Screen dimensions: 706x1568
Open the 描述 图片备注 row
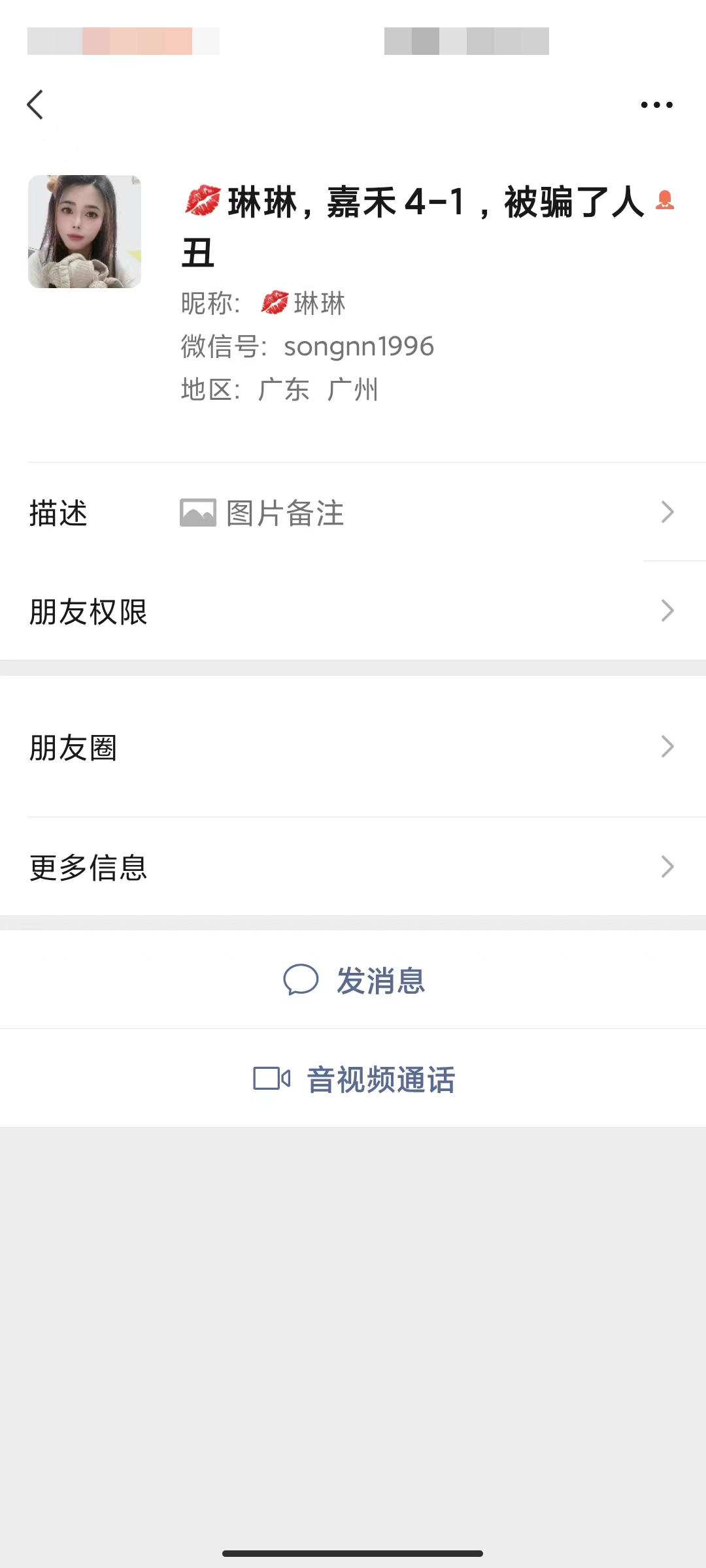[x=353, y=512]
